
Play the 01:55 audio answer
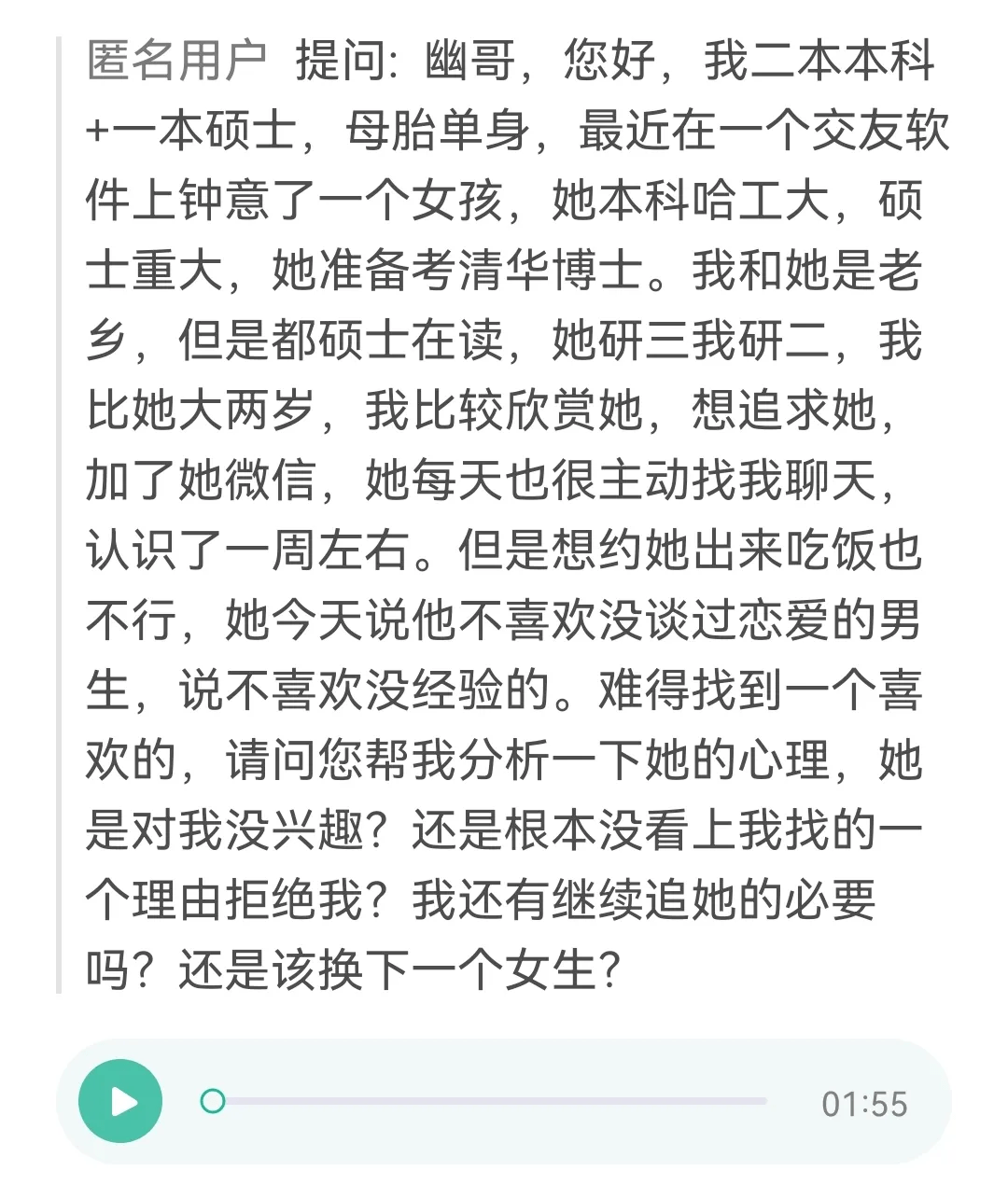point(120,1101)
